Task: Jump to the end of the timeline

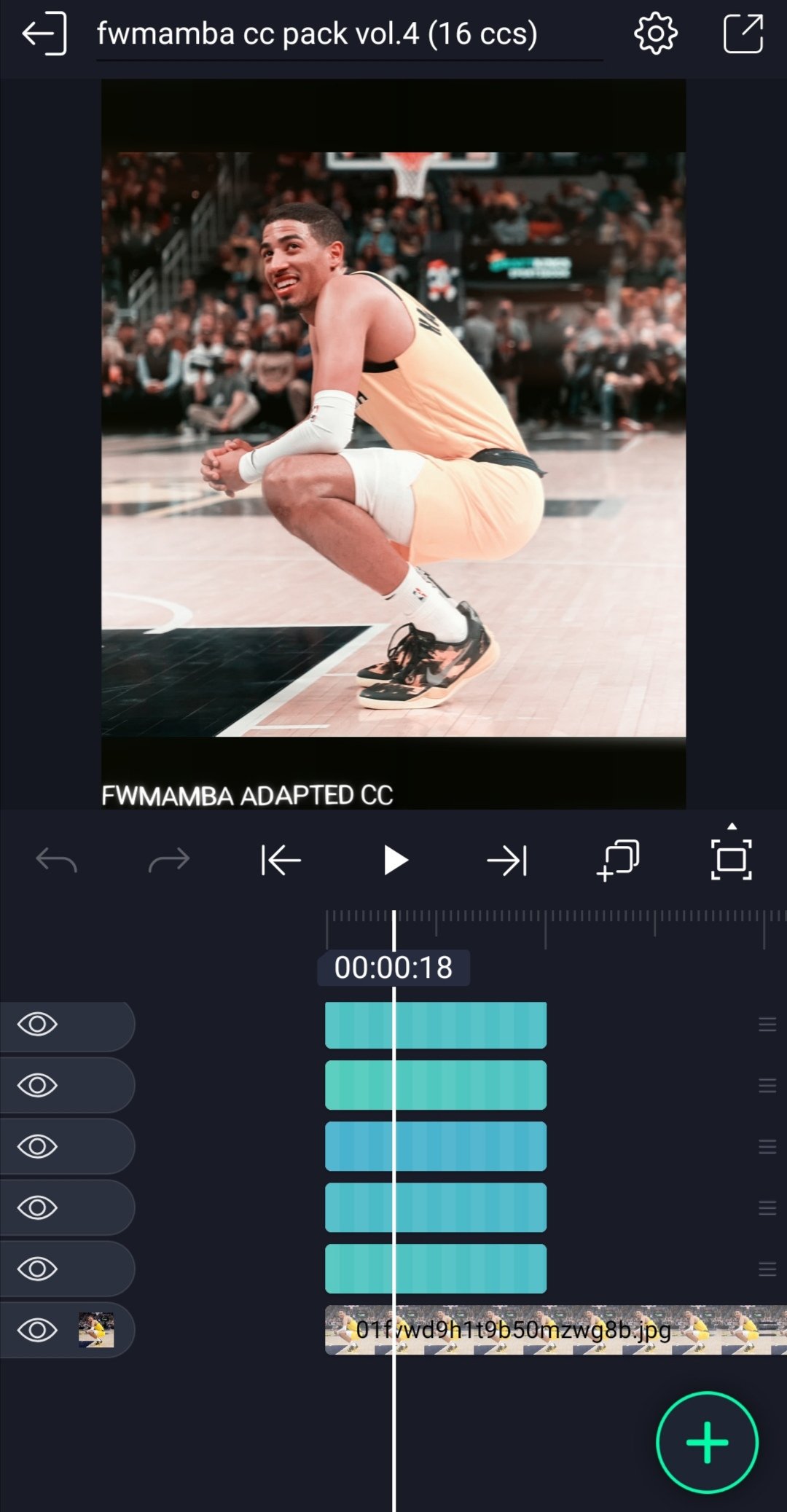Action: coord(506,861)
